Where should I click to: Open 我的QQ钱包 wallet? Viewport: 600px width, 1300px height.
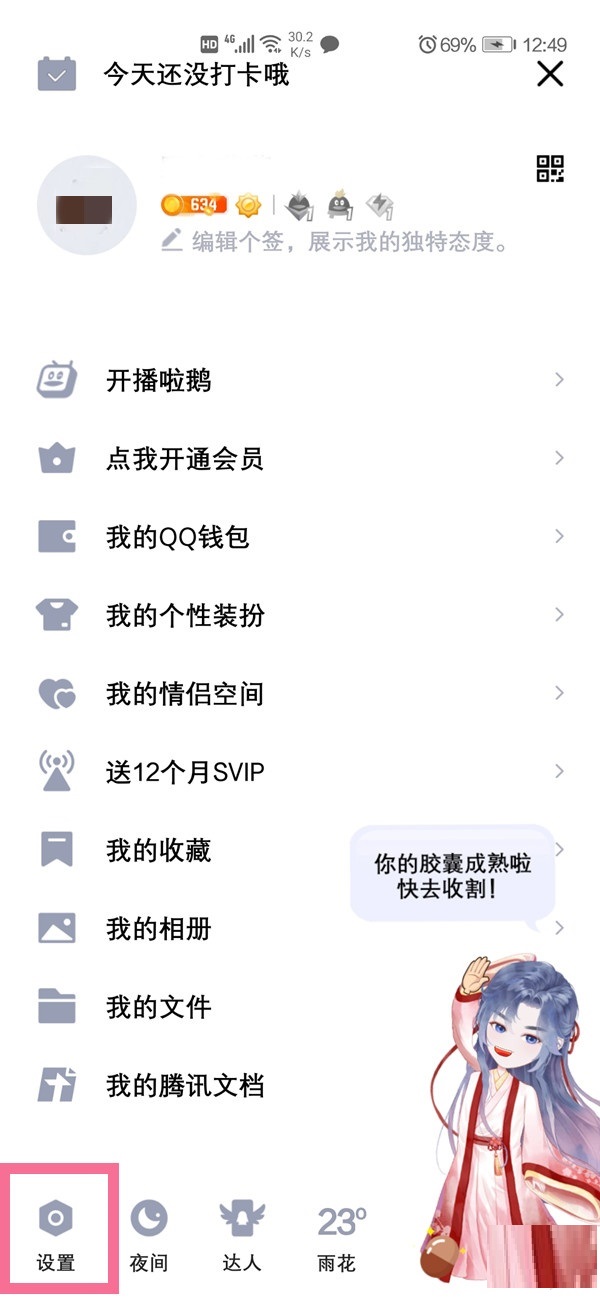[x=177, y=537]
